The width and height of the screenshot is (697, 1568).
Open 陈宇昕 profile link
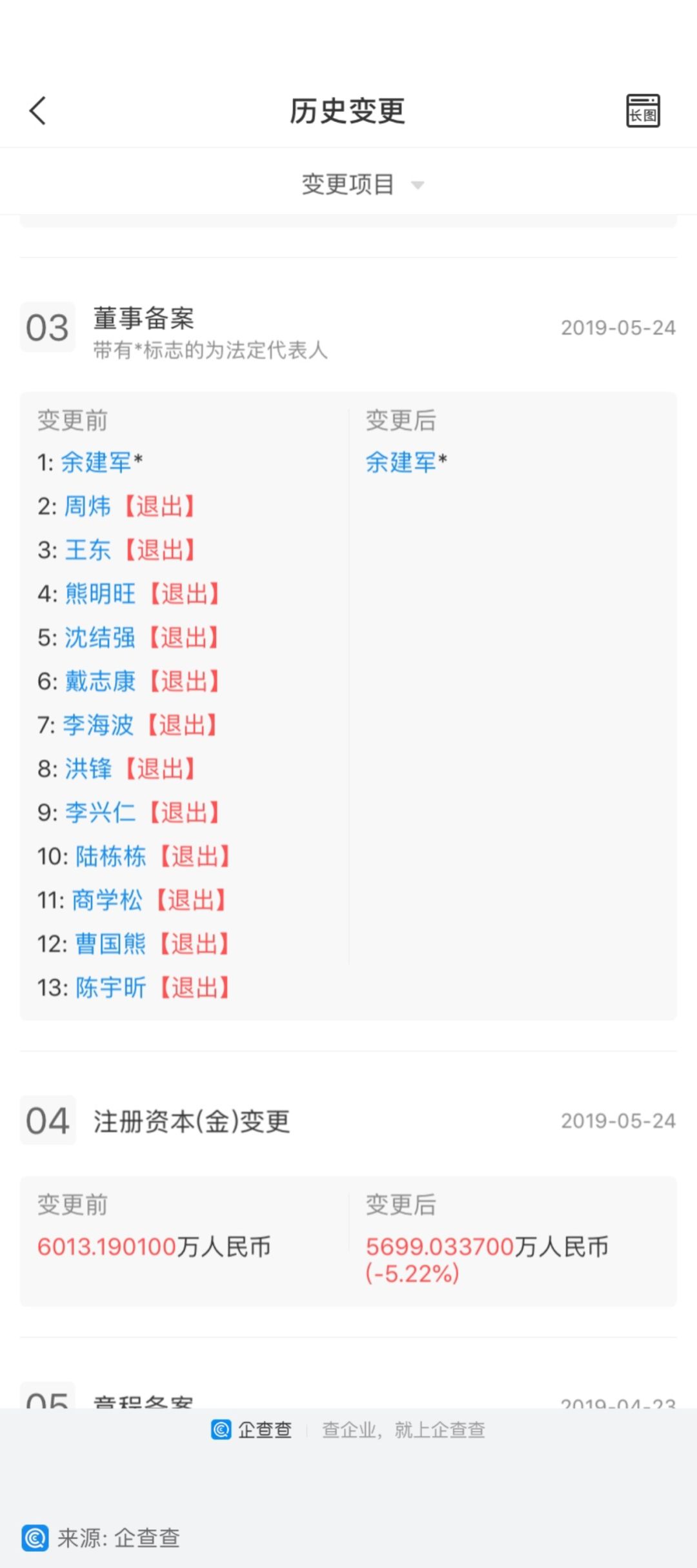coord(111,987)
